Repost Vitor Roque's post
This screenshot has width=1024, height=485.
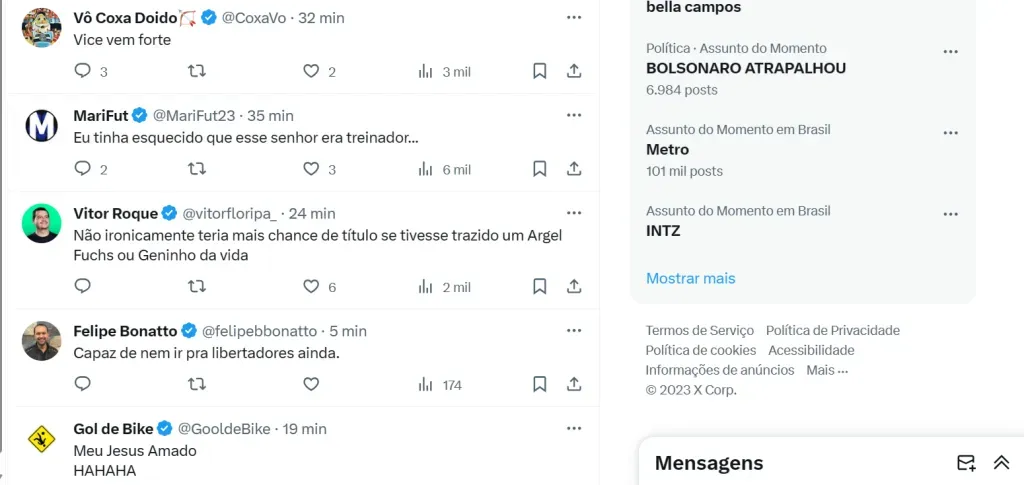pos(197,287)
